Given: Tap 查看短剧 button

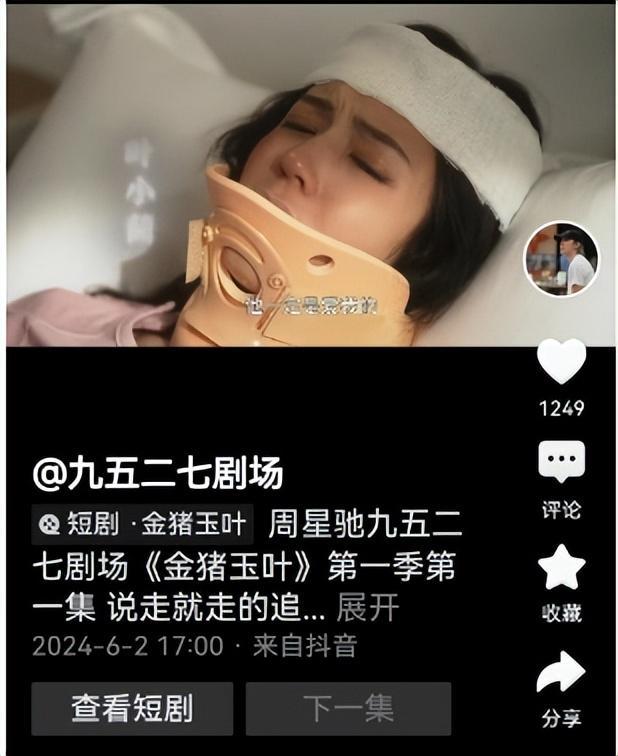Looking at the screenshot, I should click(132, 708).
